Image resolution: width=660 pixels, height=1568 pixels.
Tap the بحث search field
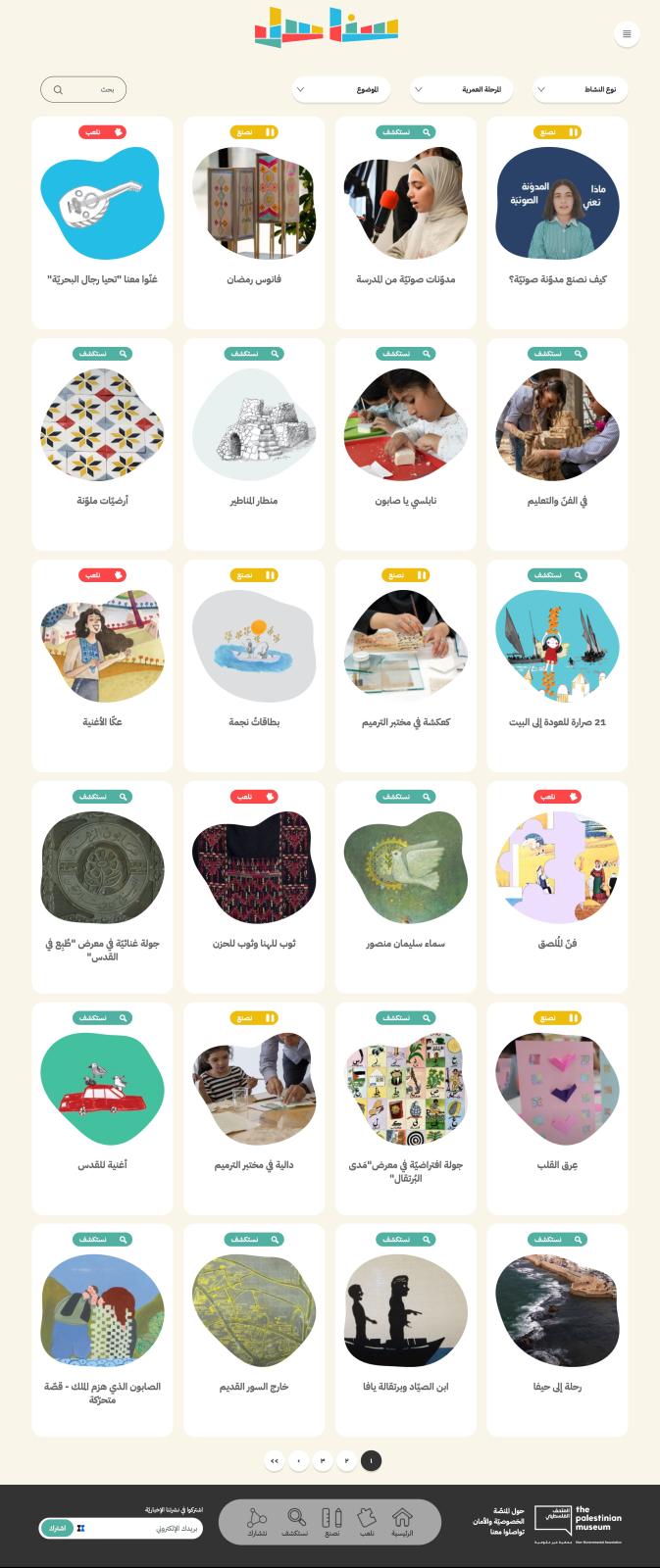click(84, 90)
